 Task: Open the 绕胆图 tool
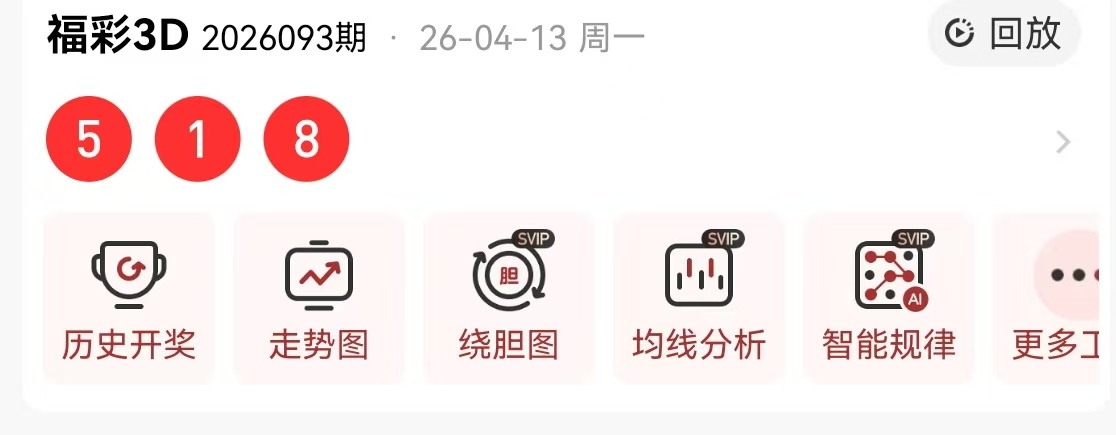pyautogui.click(x=509, y=298)
